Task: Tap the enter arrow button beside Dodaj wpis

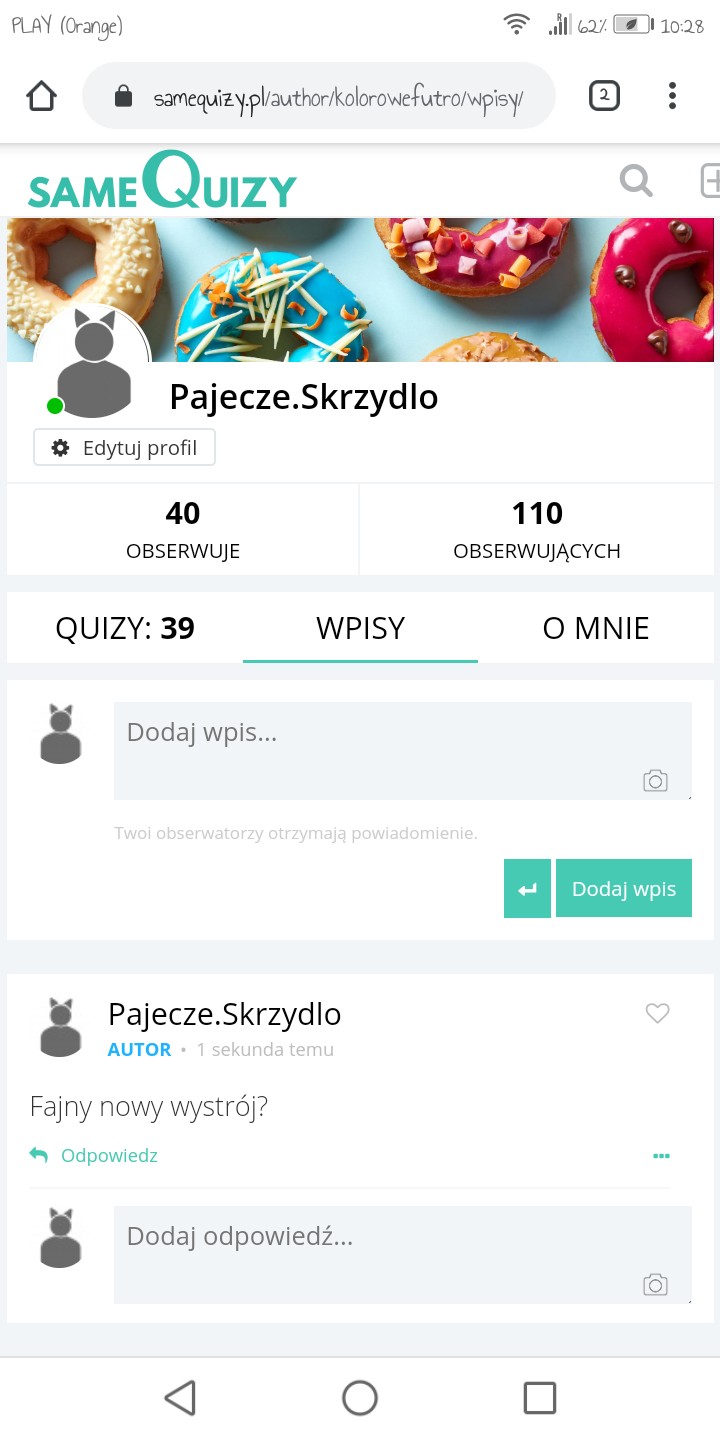Action: [x=527, y=889]
